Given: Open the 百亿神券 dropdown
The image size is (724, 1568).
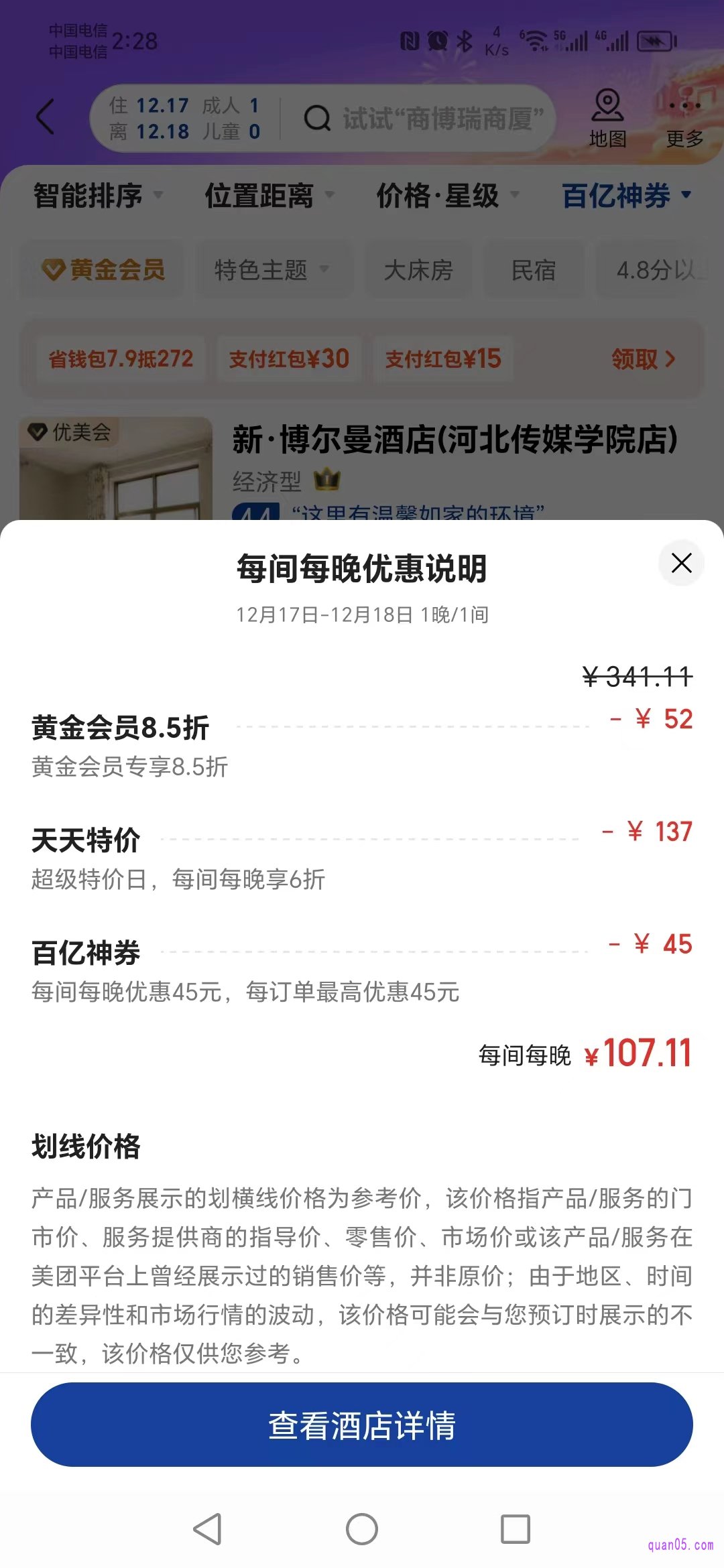Looking at the screenshot, I should coord(625,196).
